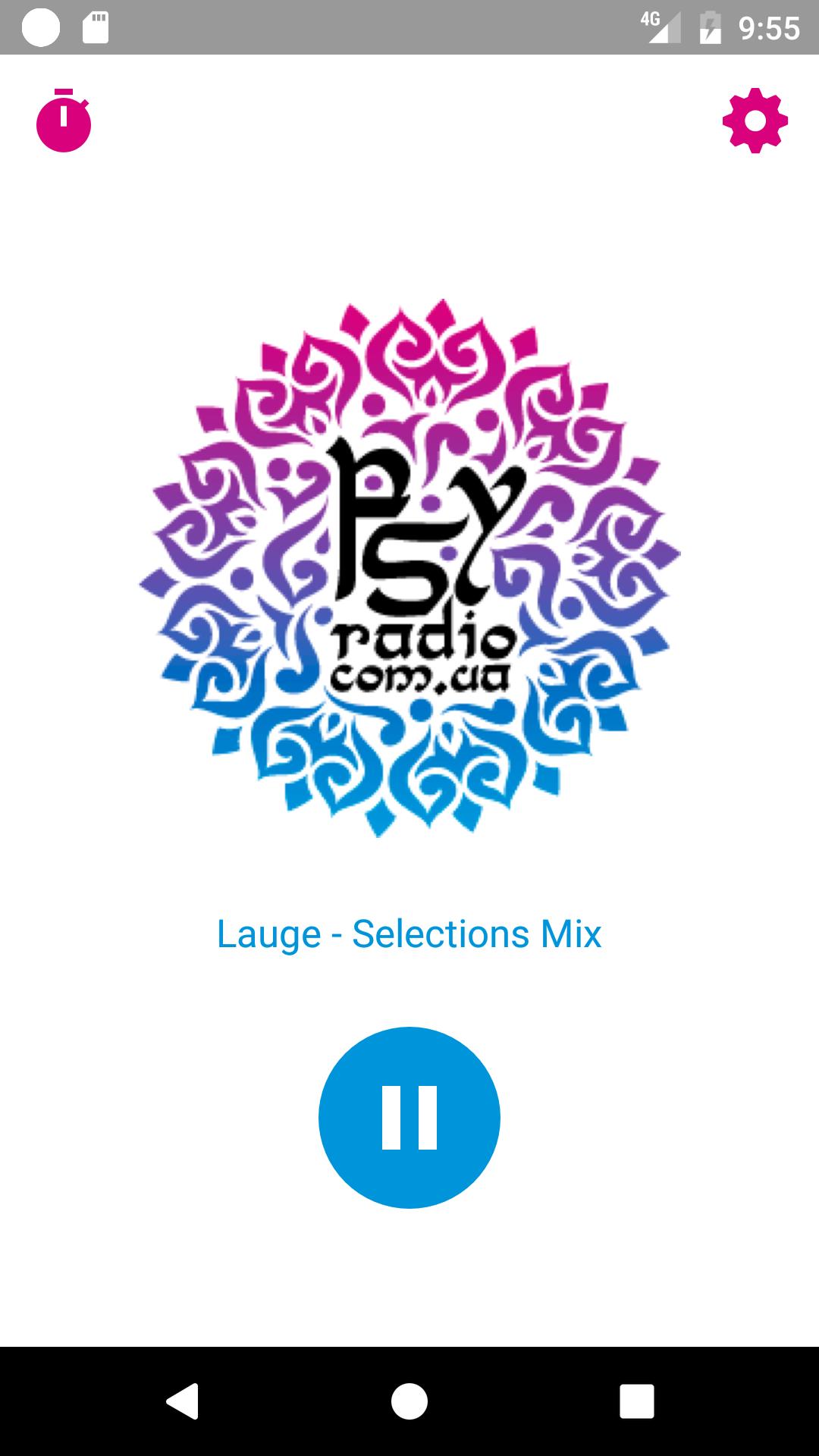Tap the clock showing 9:55
The height and width of the screenshot is (1456, 819).
[x=768, y=27]
